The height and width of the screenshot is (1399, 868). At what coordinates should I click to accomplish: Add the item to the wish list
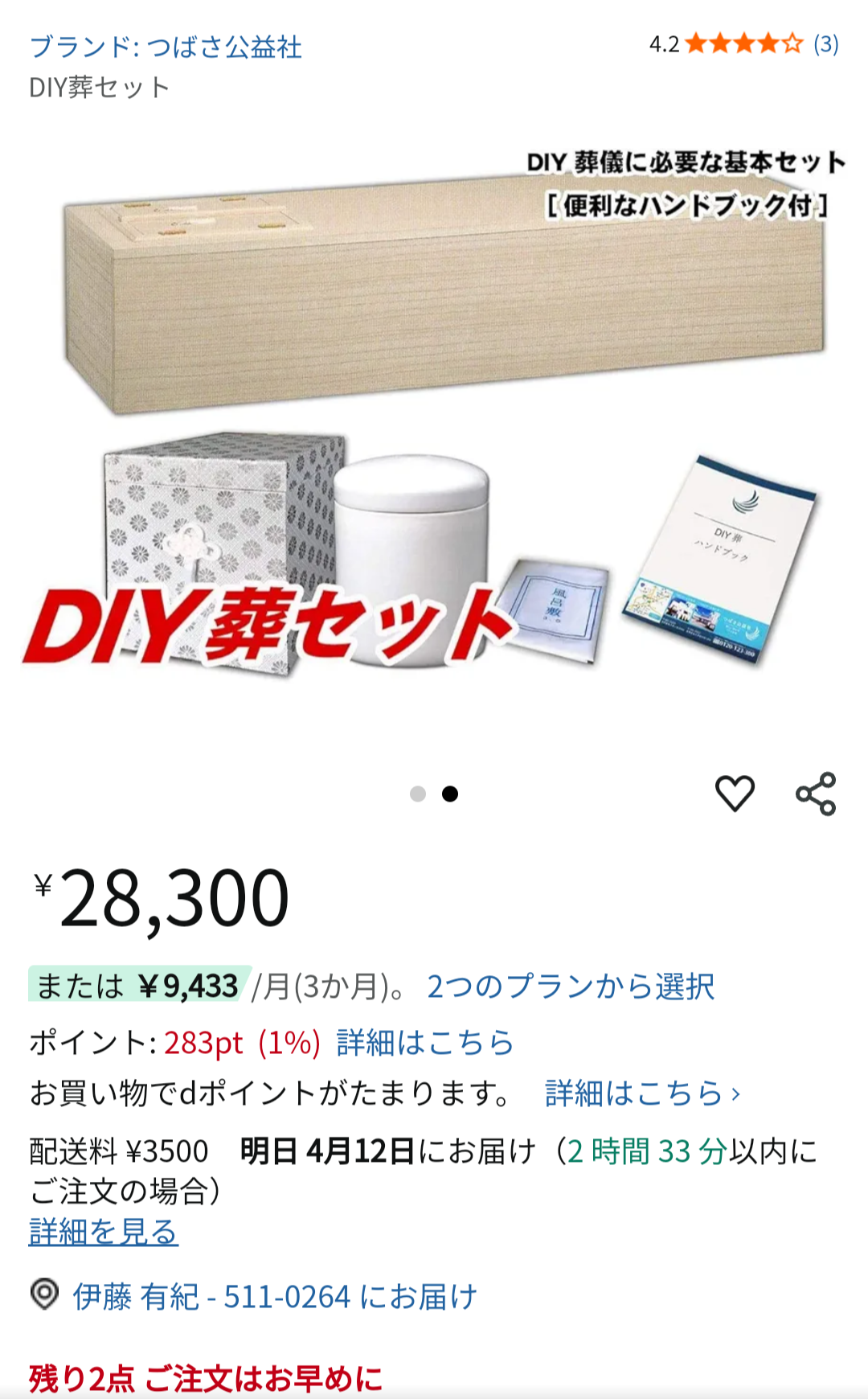coord(735,794)
